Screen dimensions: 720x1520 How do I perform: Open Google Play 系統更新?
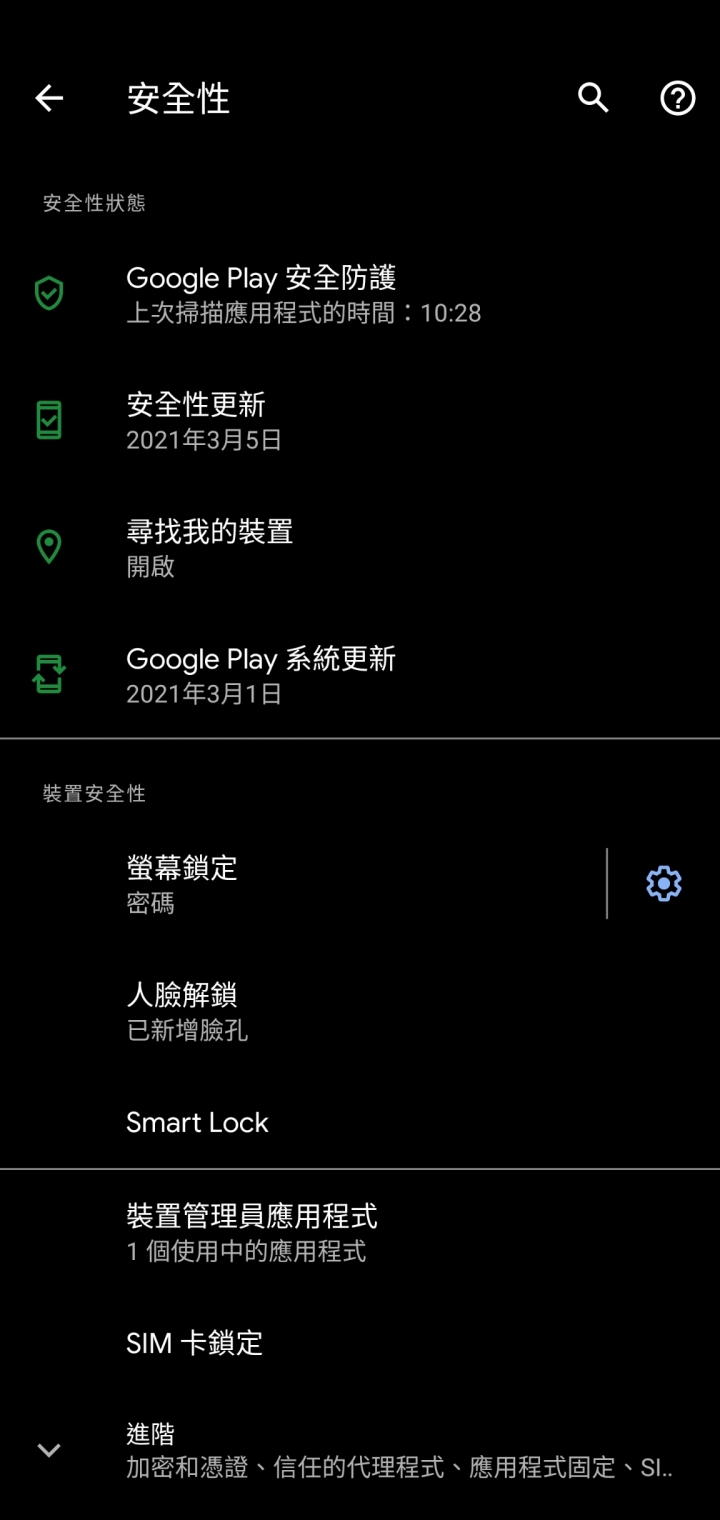pyautogui.click(x=360, y=675)
